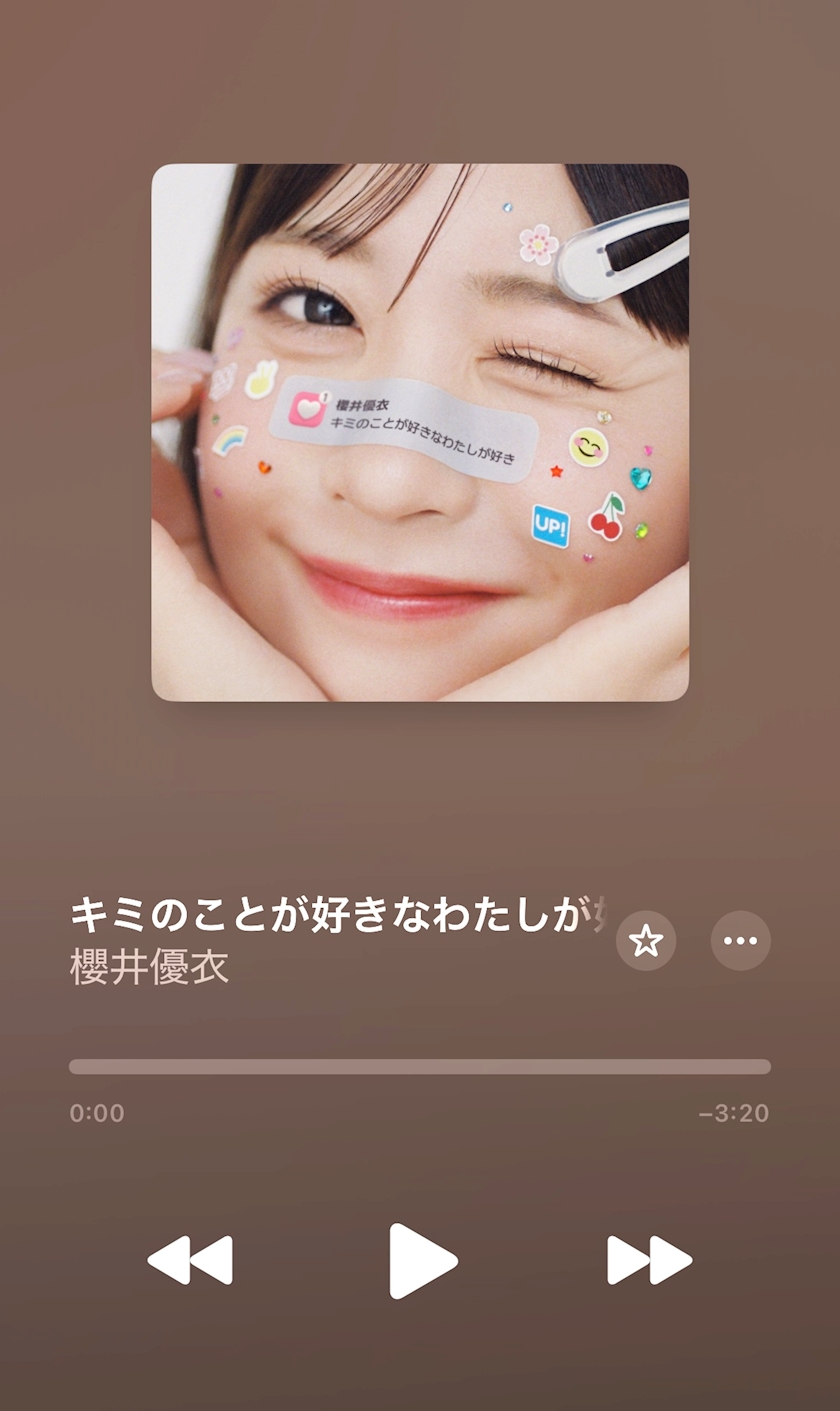Open the more options menu
Screen dimensions: 840x1411
(x=740, y=941)
